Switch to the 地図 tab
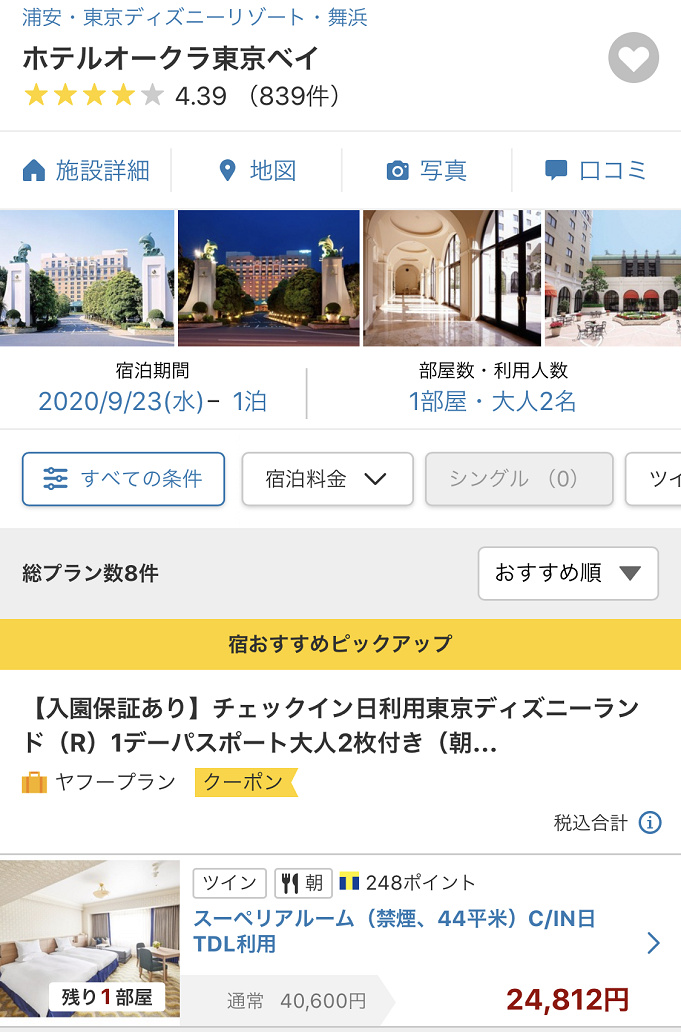The width and height of the screenshot is (681, 1032). 257,171
